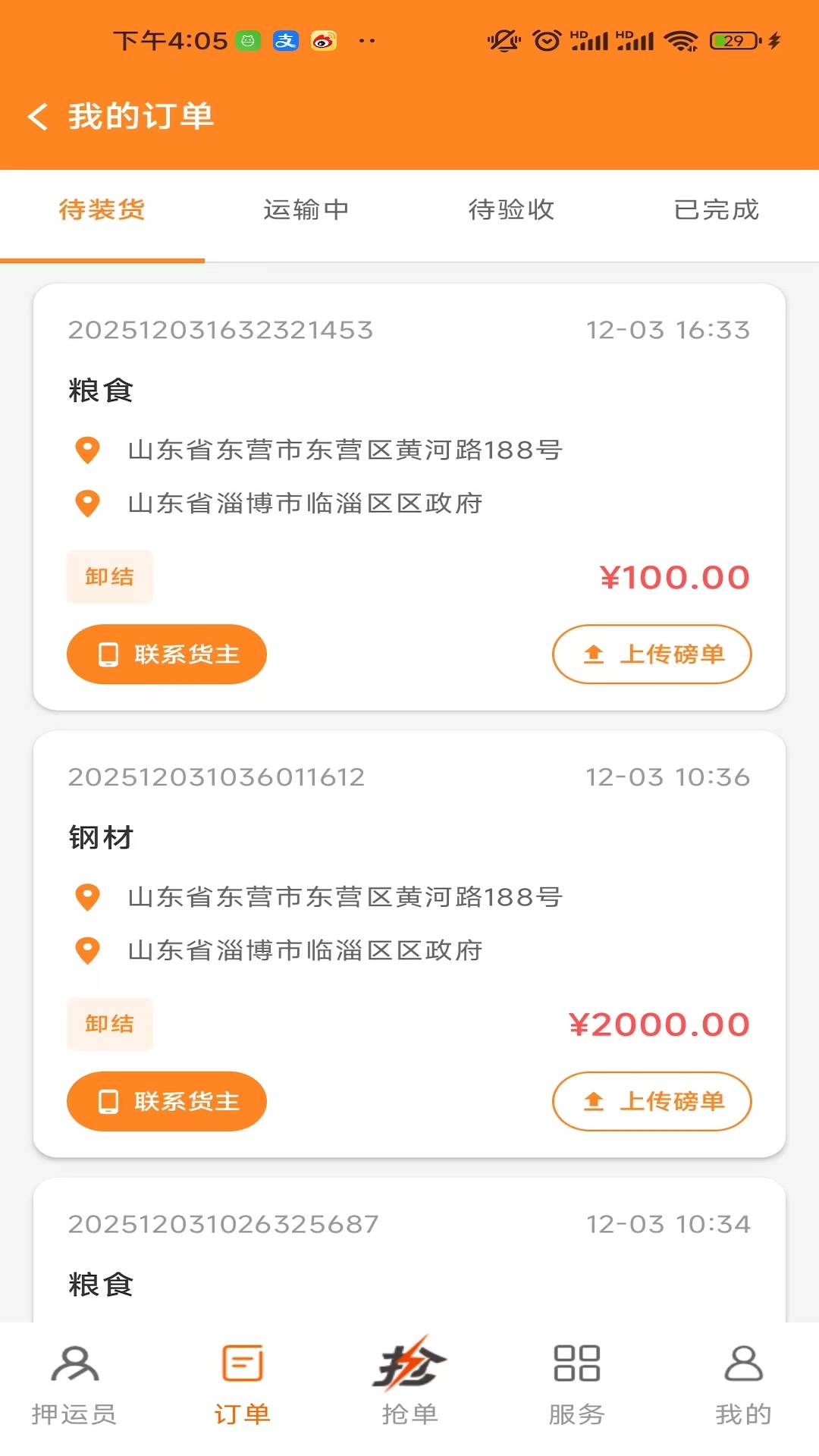Tap the 卸结 tag on the 钢材 order
The width and height of the screenshot is (819, 1456).
pyautogui.click(x=110, y=1025)
